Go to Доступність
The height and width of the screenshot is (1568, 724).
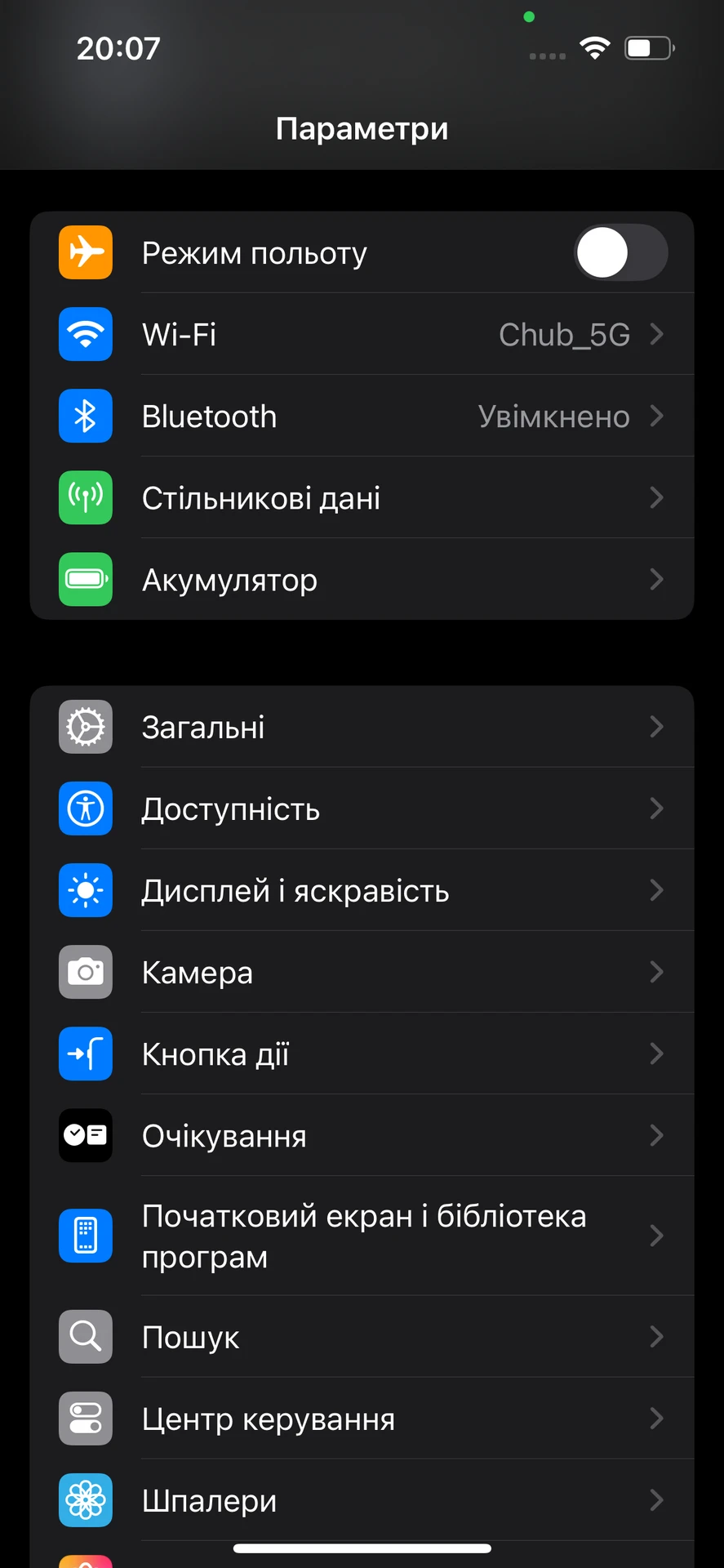click(x=362, y=808)
